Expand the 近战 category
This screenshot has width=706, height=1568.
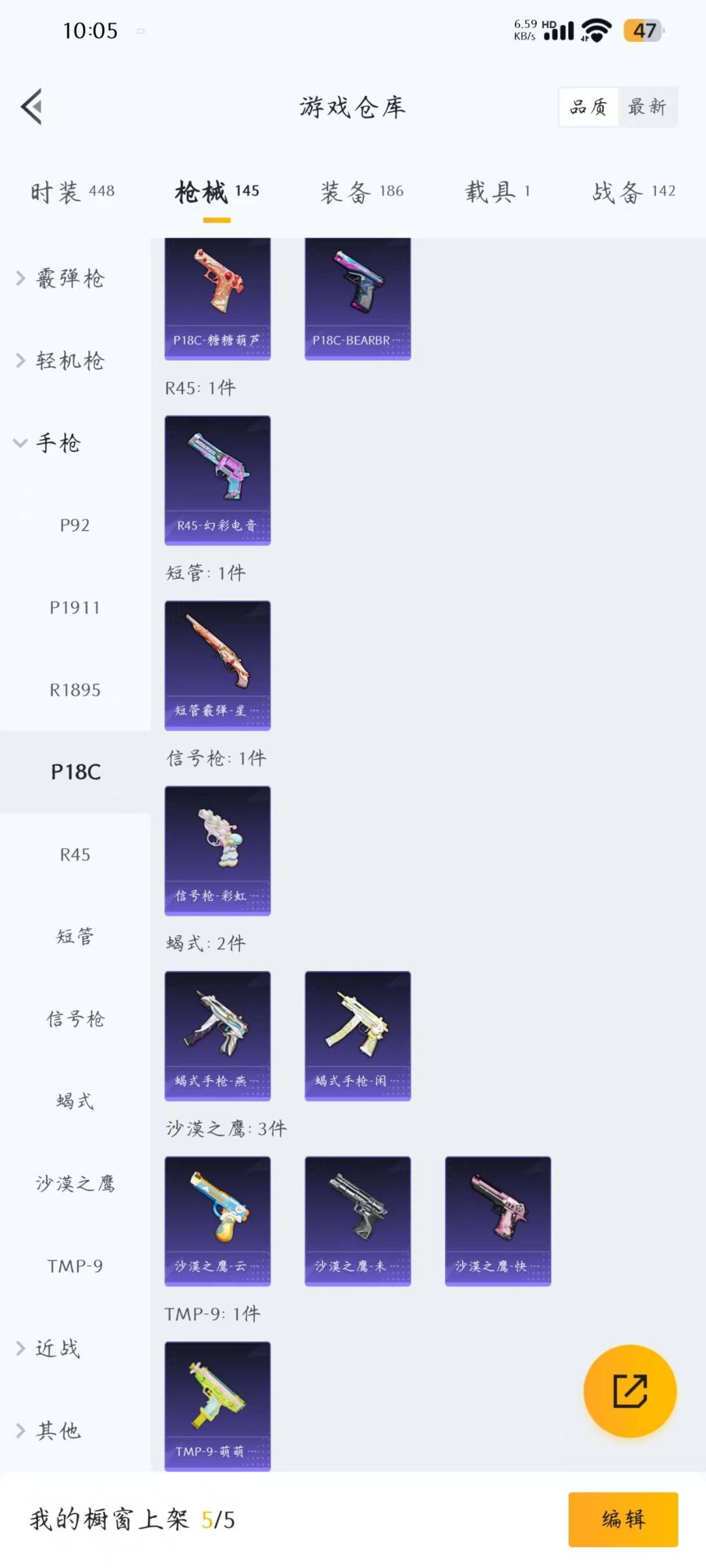(58, 1348)
